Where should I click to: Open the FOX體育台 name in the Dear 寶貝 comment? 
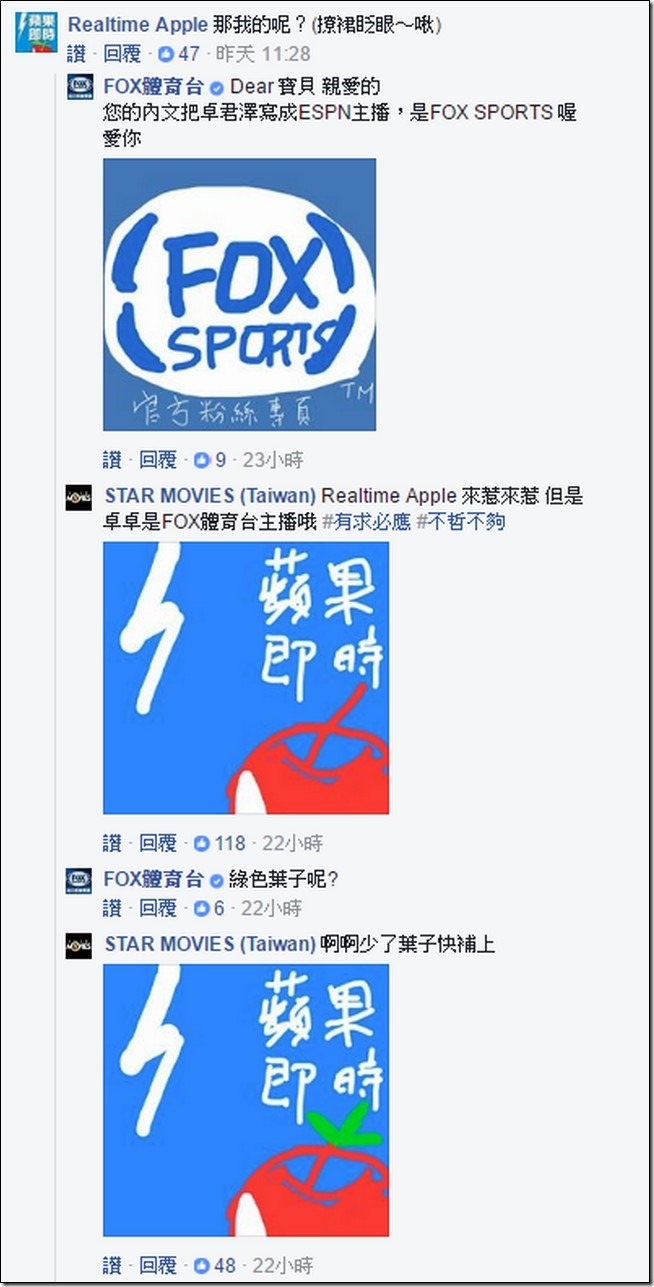tap(154, 86)
